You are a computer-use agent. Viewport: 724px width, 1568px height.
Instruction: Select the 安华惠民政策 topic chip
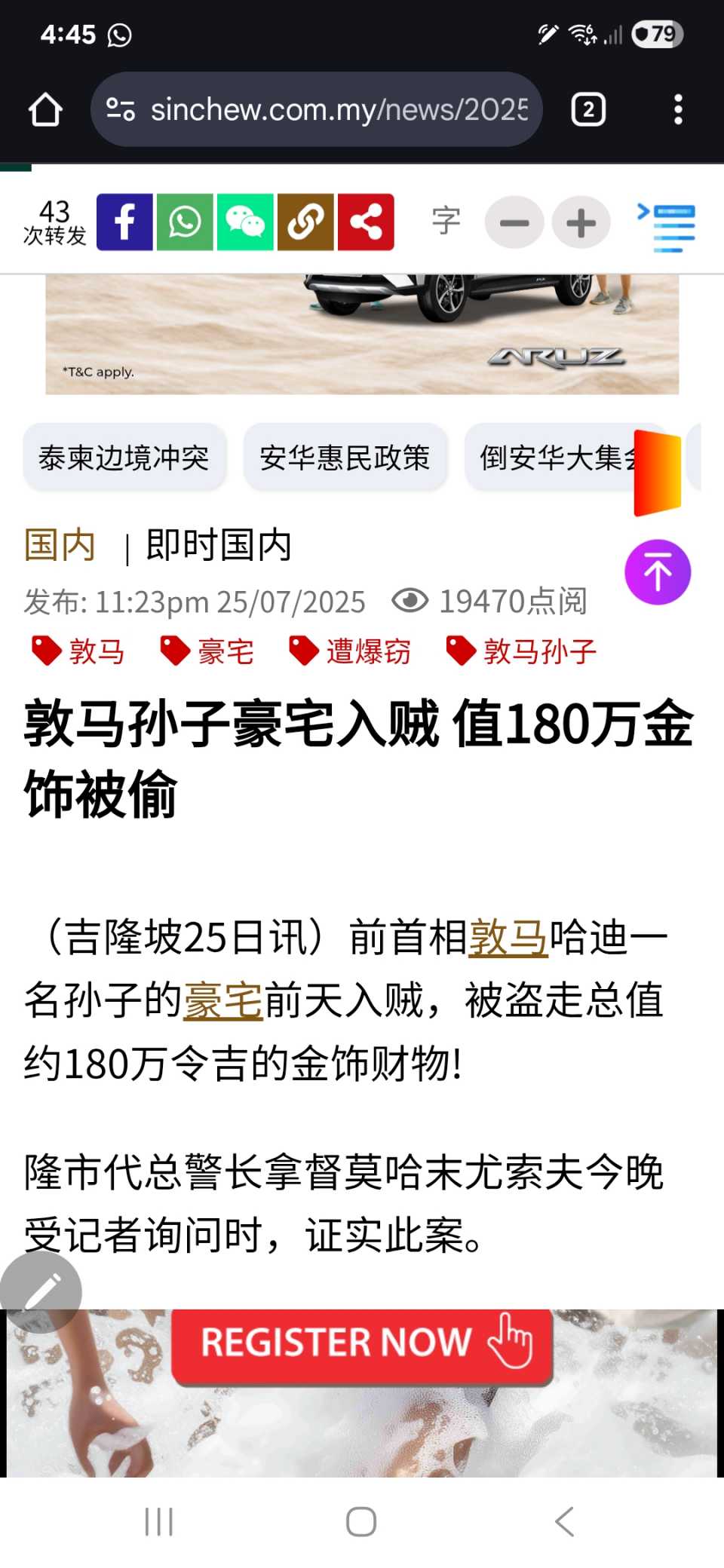[345, 458]
